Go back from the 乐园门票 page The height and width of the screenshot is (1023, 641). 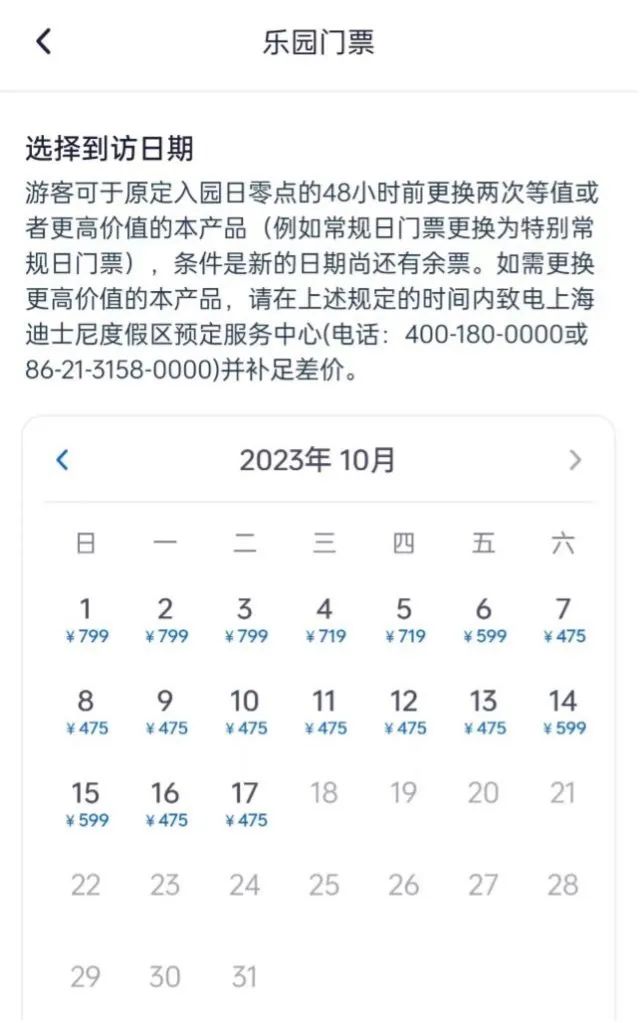[43, 42]
